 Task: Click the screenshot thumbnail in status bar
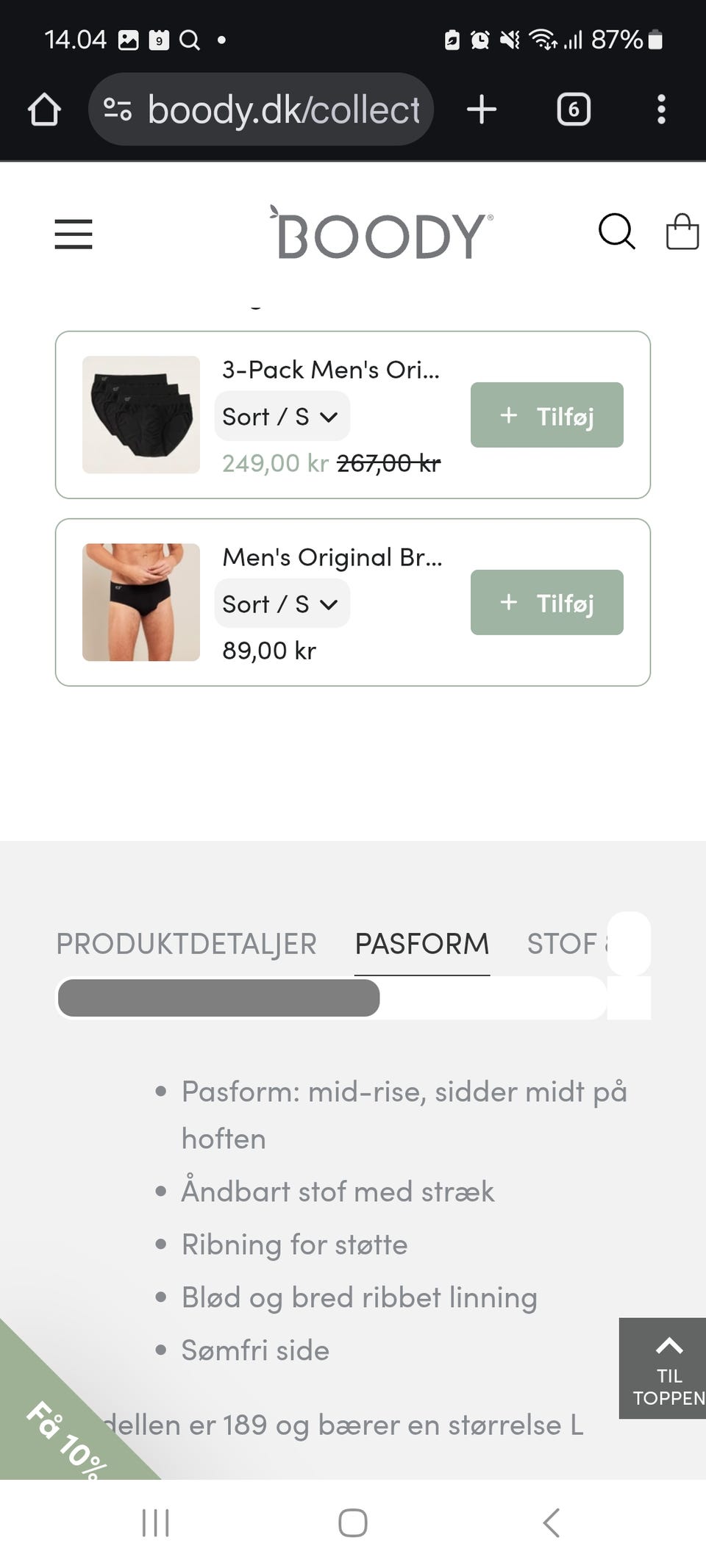point(127,39)
